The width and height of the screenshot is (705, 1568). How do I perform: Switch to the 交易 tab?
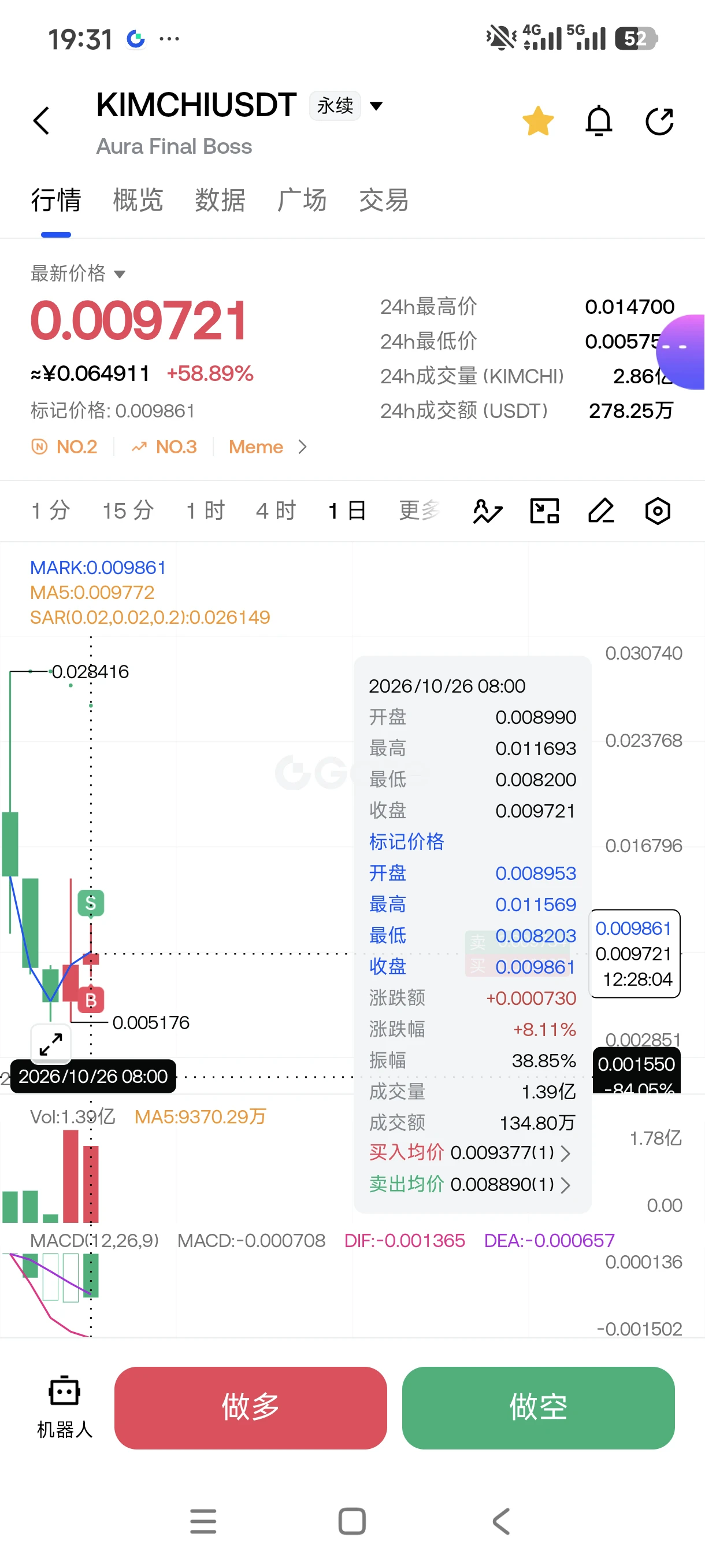pyautogui.click(x=383, y=199)
